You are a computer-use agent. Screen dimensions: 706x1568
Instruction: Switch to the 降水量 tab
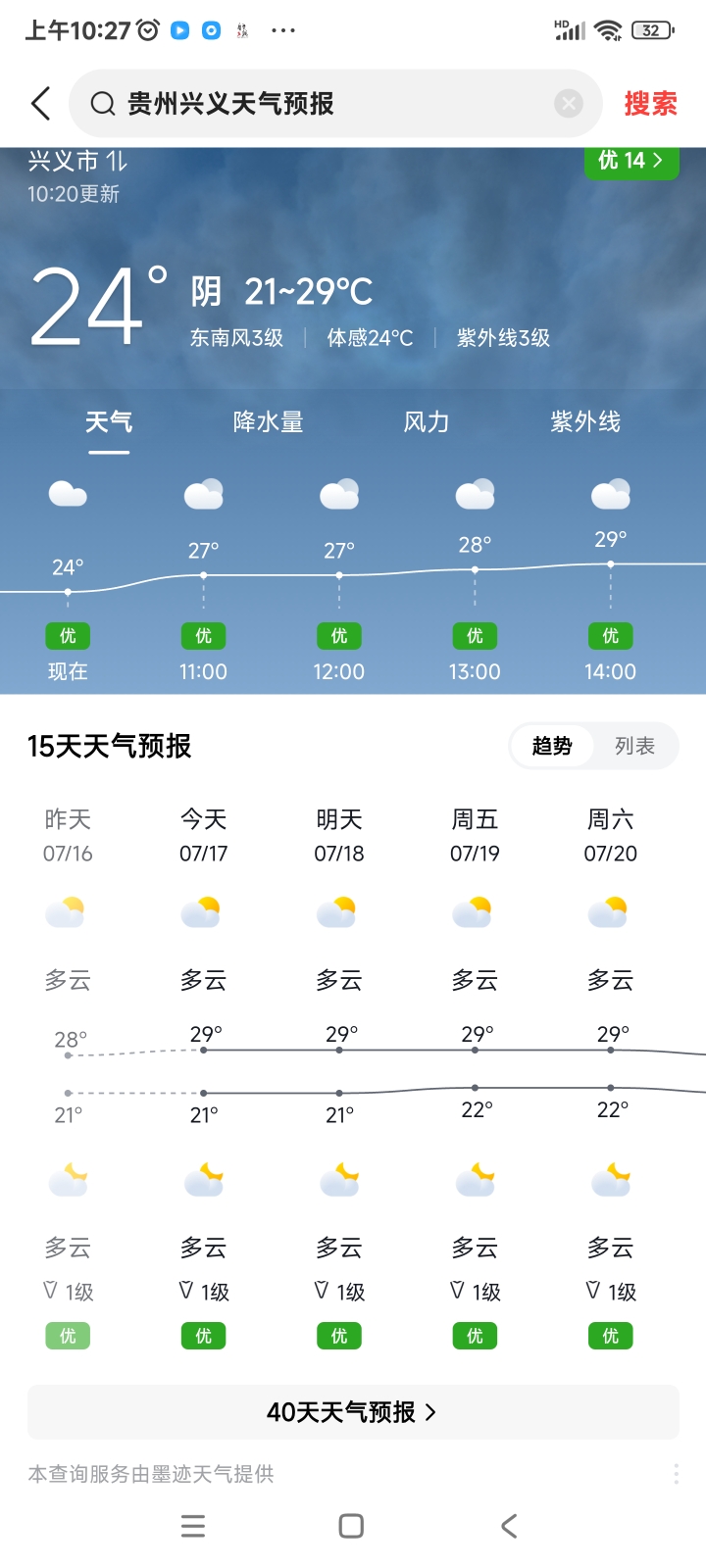point(268,422)
